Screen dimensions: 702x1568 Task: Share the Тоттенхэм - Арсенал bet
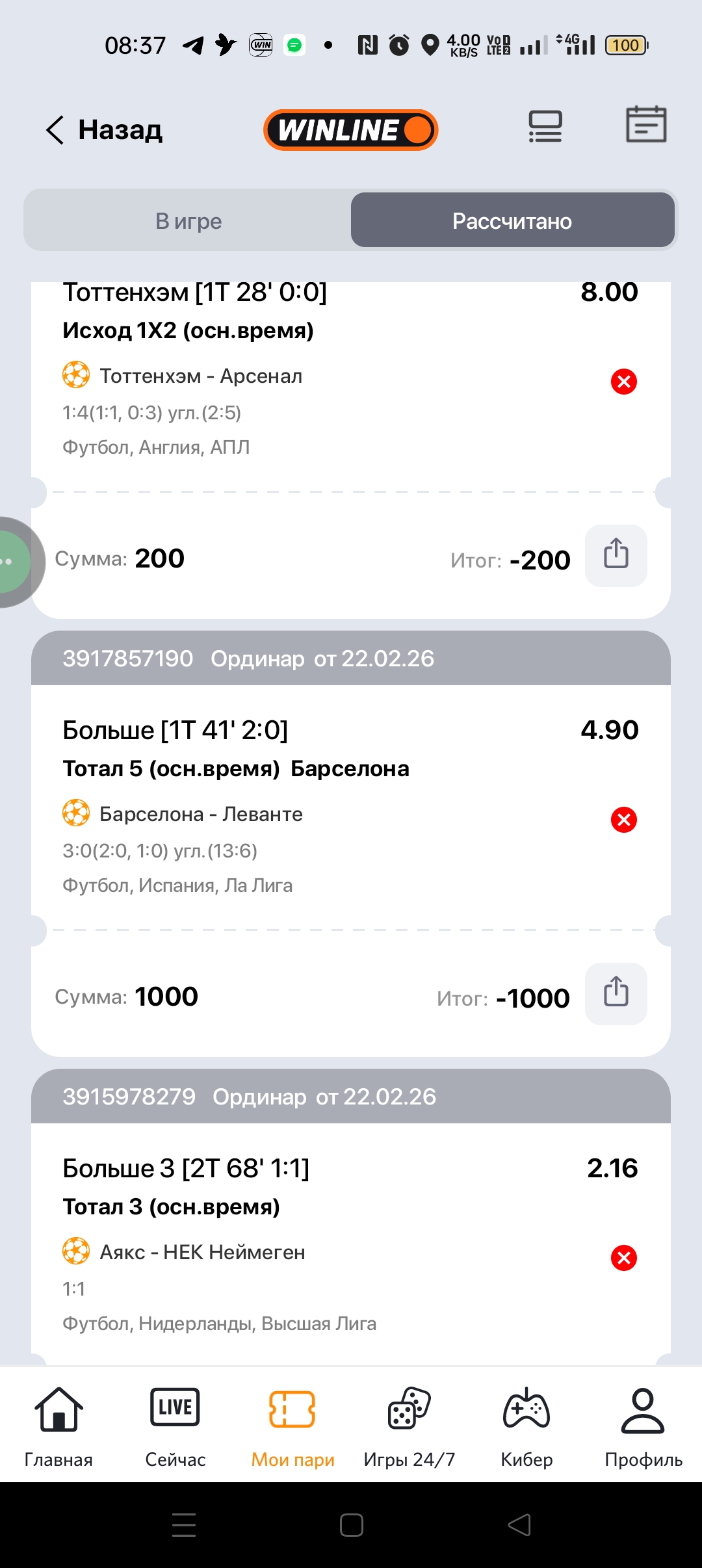[616, 556]
